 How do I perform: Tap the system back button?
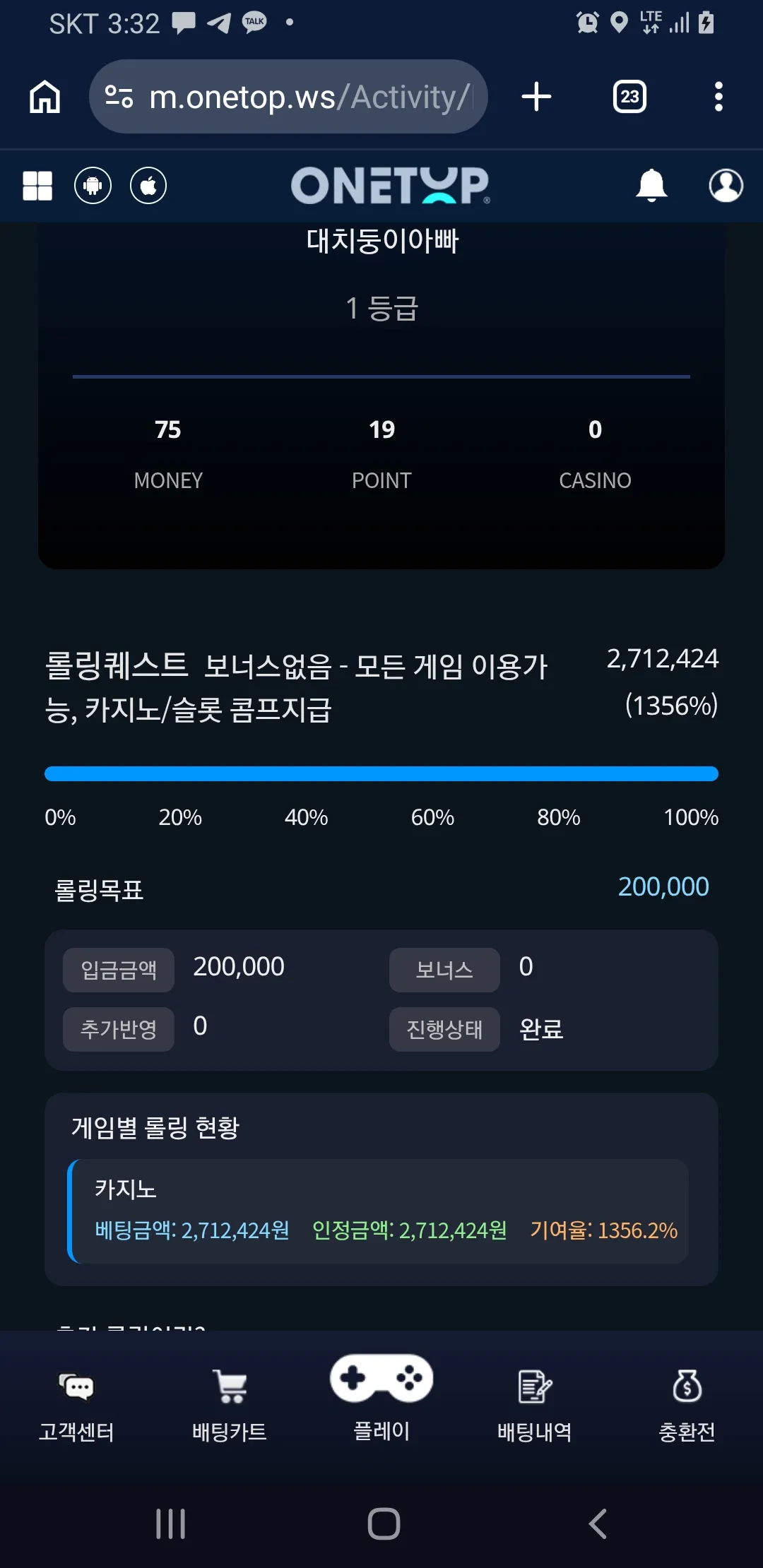pos(598,1524)
